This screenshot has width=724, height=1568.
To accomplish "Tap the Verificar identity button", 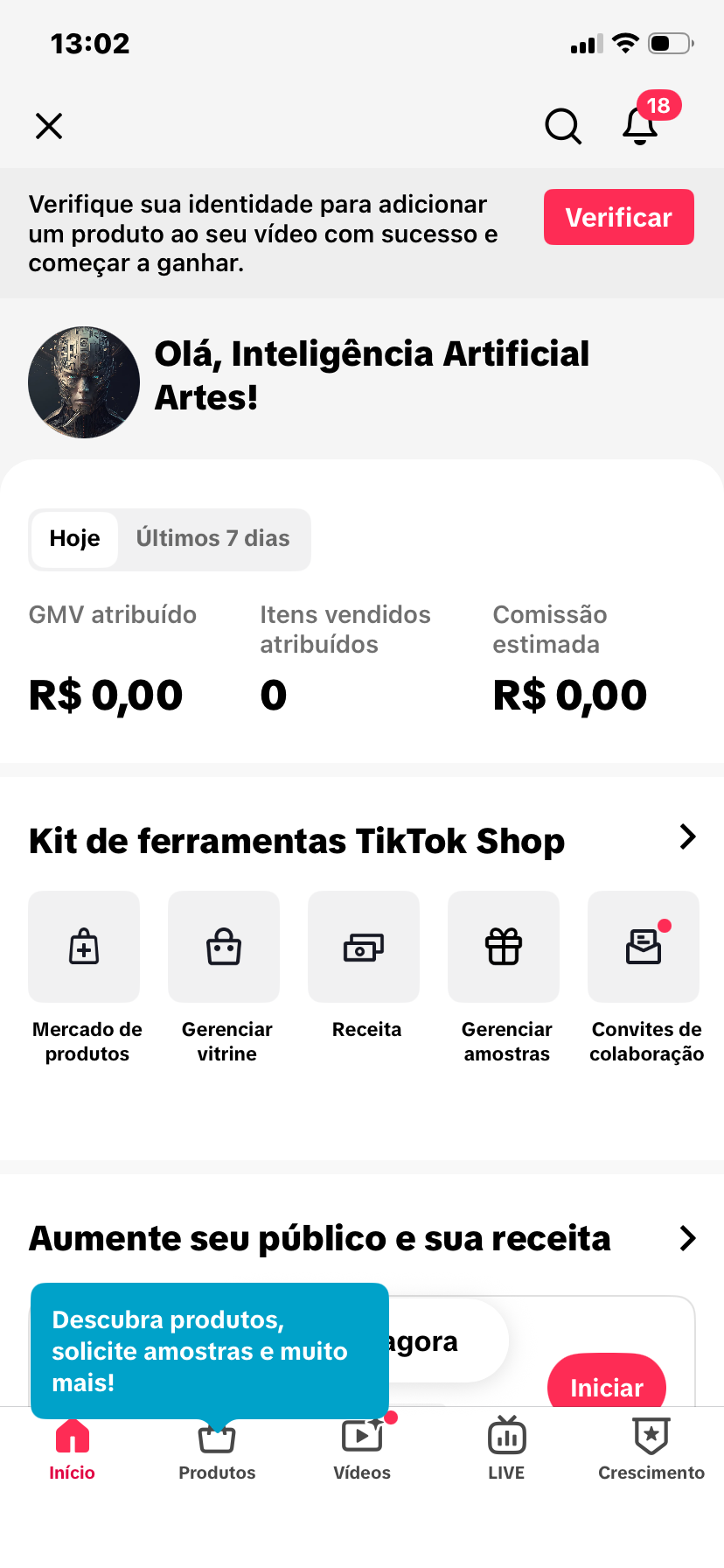I will [618, 217].
